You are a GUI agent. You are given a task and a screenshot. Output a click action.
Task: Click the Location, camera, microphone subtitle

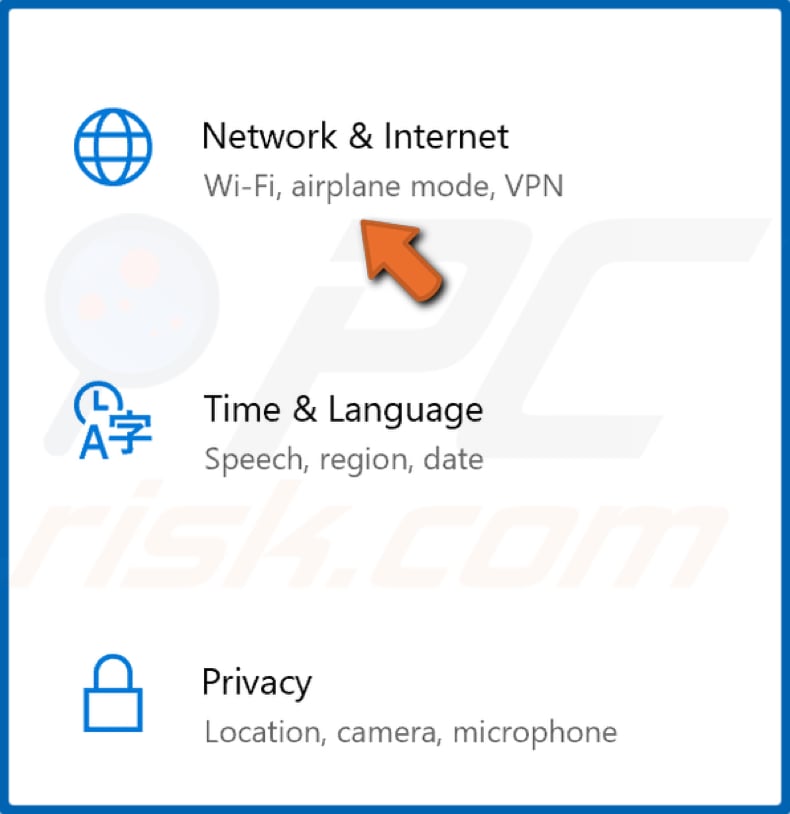tap(408, 732)
